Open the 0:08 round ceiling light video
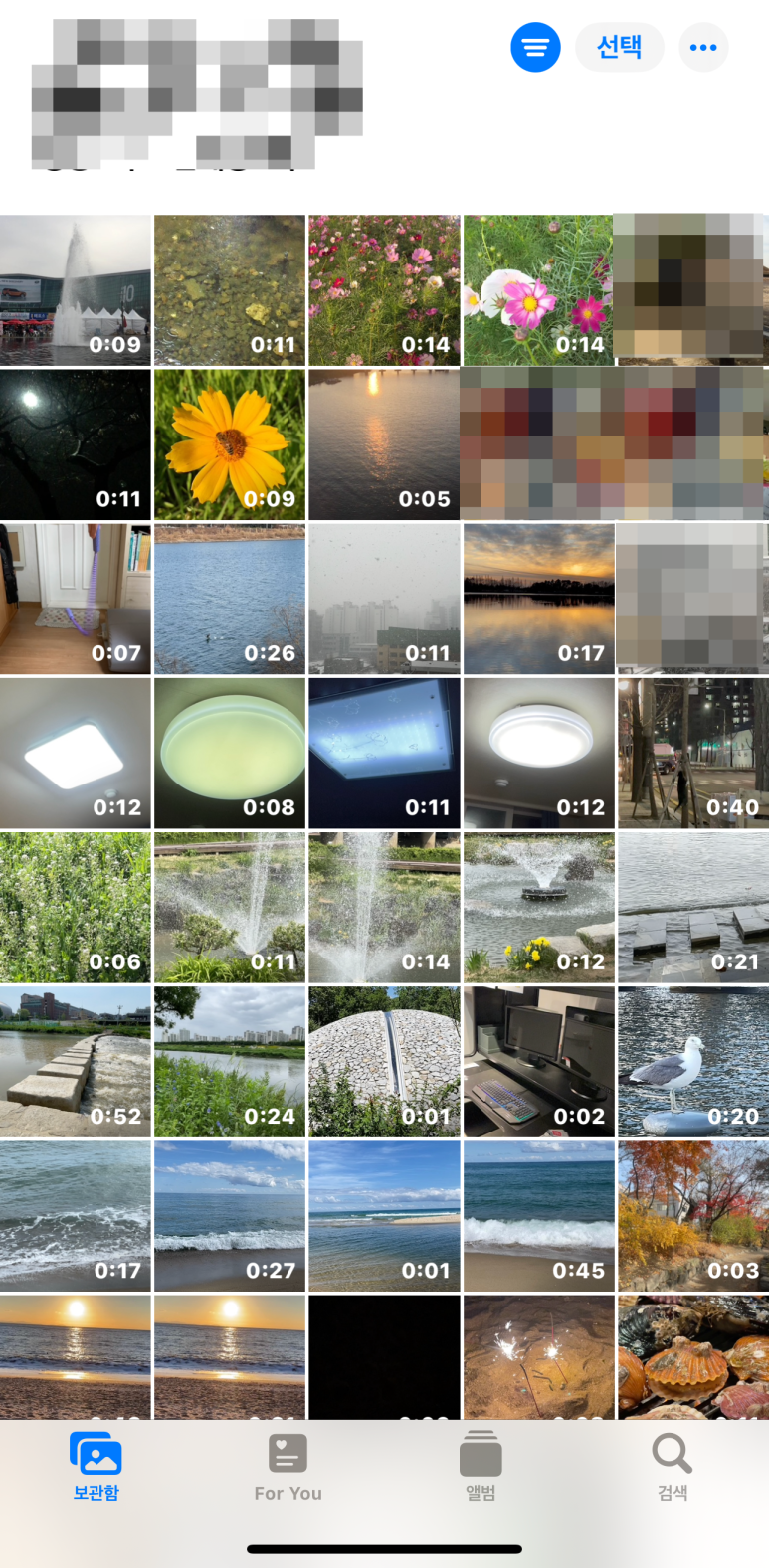This screenshot has width=769, height=1568. coord(230,753)
